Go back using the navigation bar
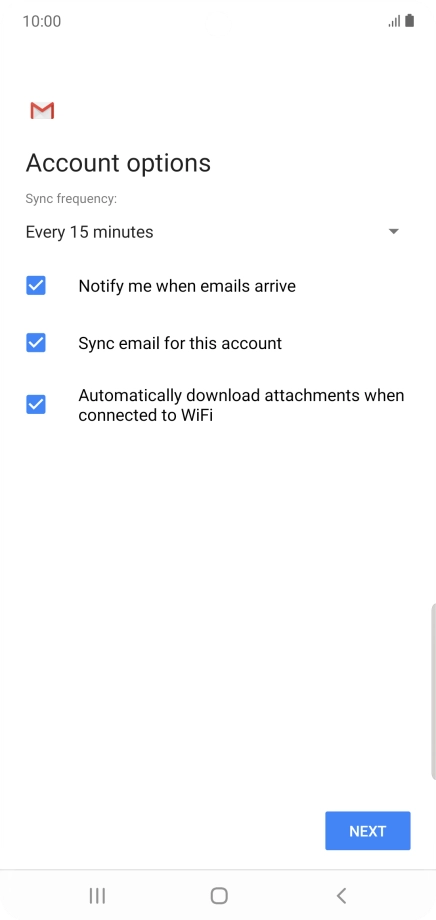The width and height of the screenshot is (436, 920). pos(342,895)
